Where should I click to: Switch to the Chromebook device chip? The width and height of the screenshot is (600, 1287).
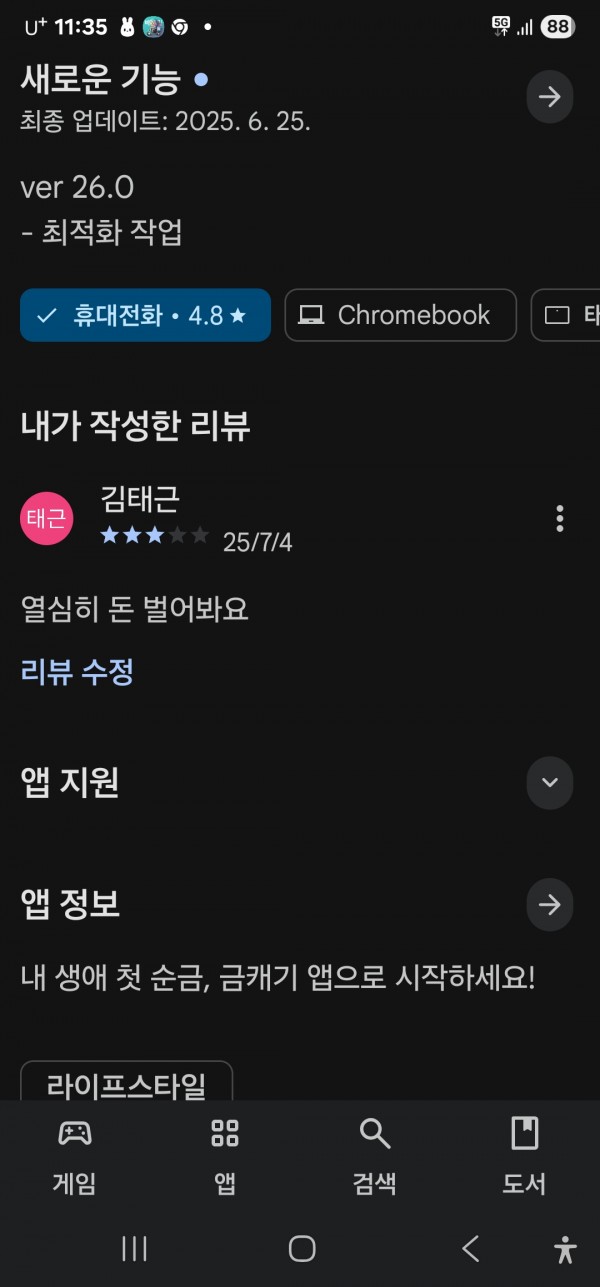point(400,315)
